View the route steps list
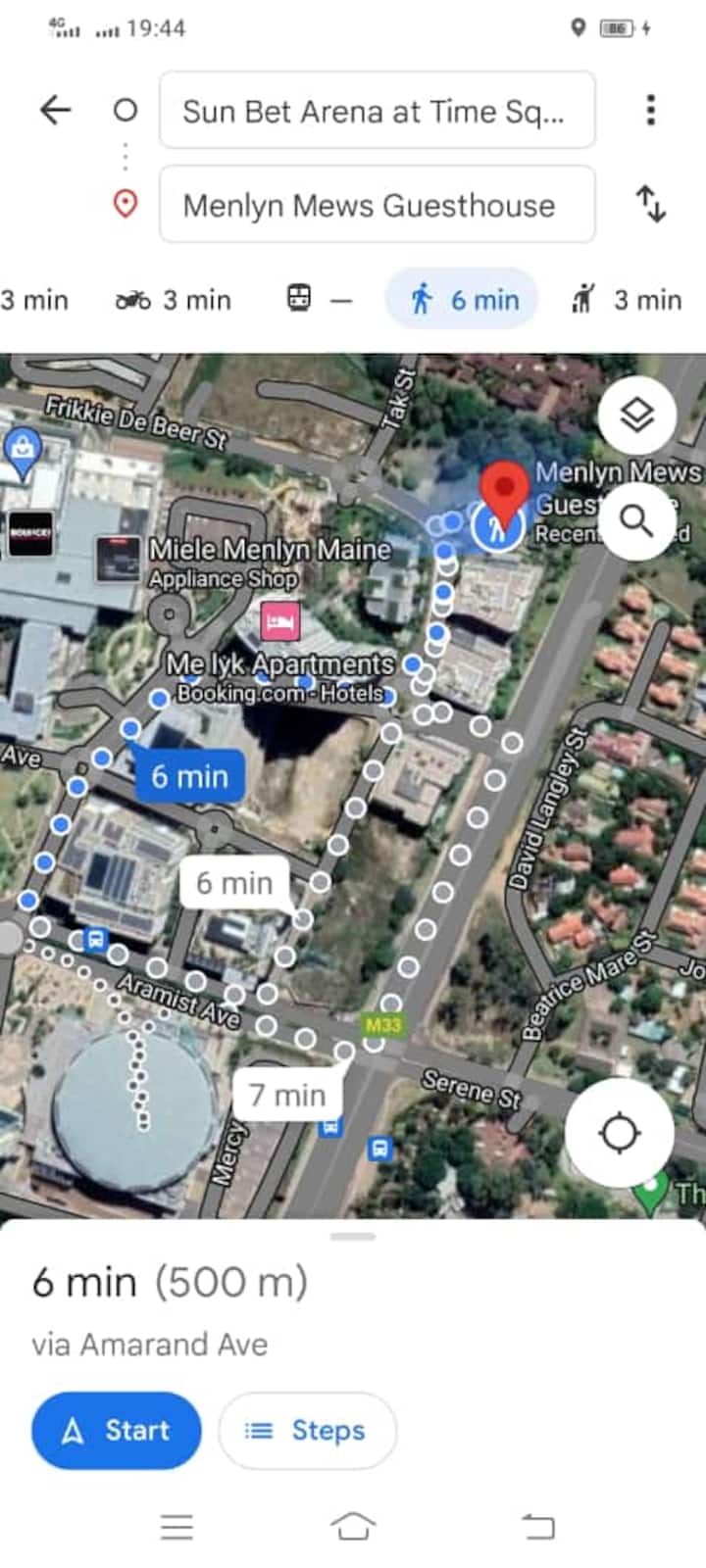 (x=308, y=1431)
